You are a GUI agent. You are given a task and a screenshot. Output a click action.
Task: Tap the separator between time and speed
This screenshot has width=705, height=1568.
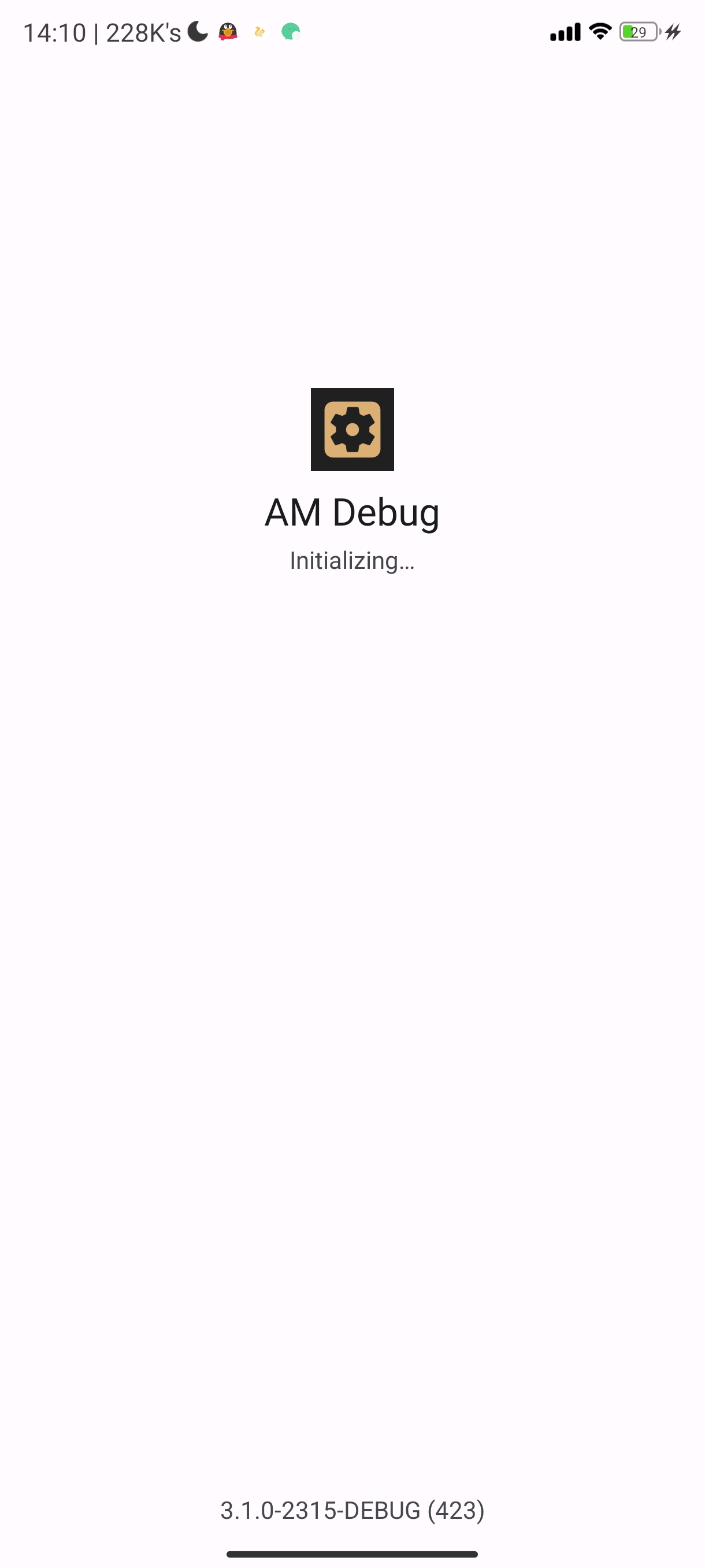pyautogui.click(x=97, y=32)
